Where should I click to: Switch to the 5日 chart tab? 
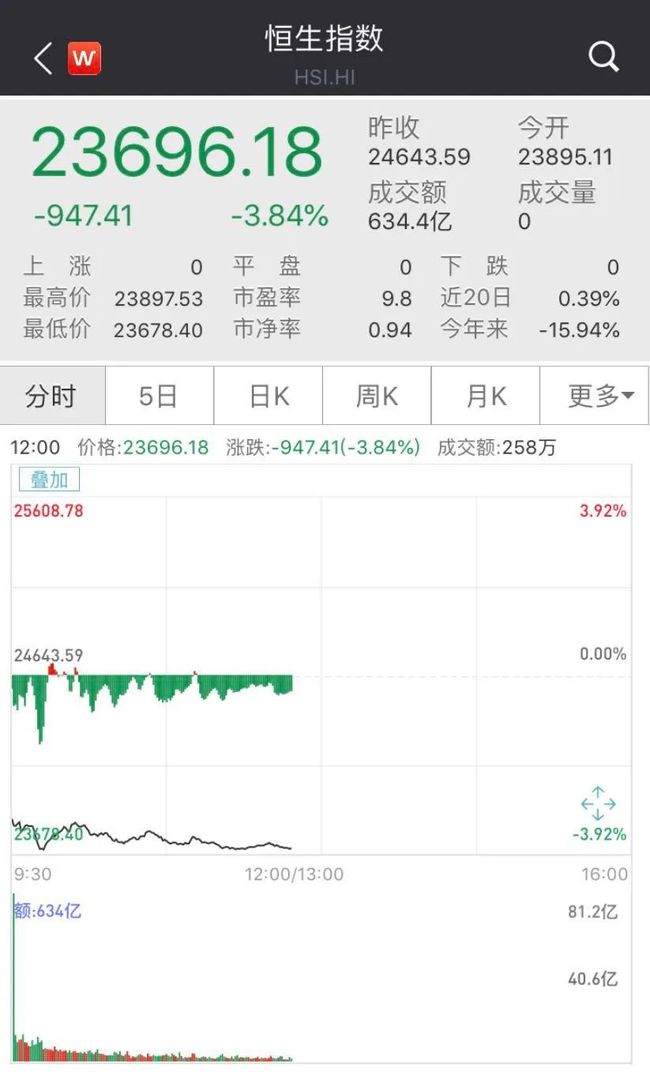160,396
